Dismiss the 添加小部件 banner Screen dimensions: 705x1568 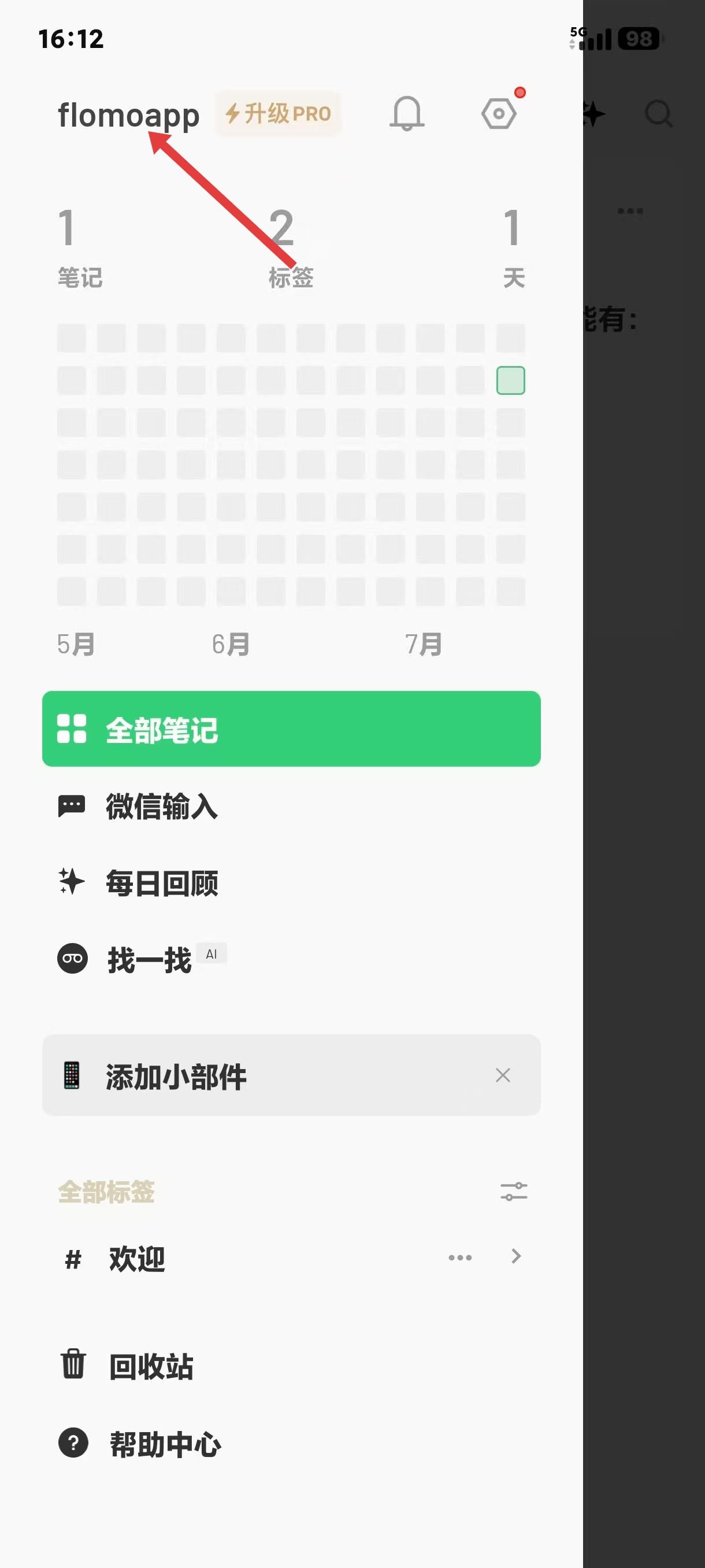(502, 1075)
